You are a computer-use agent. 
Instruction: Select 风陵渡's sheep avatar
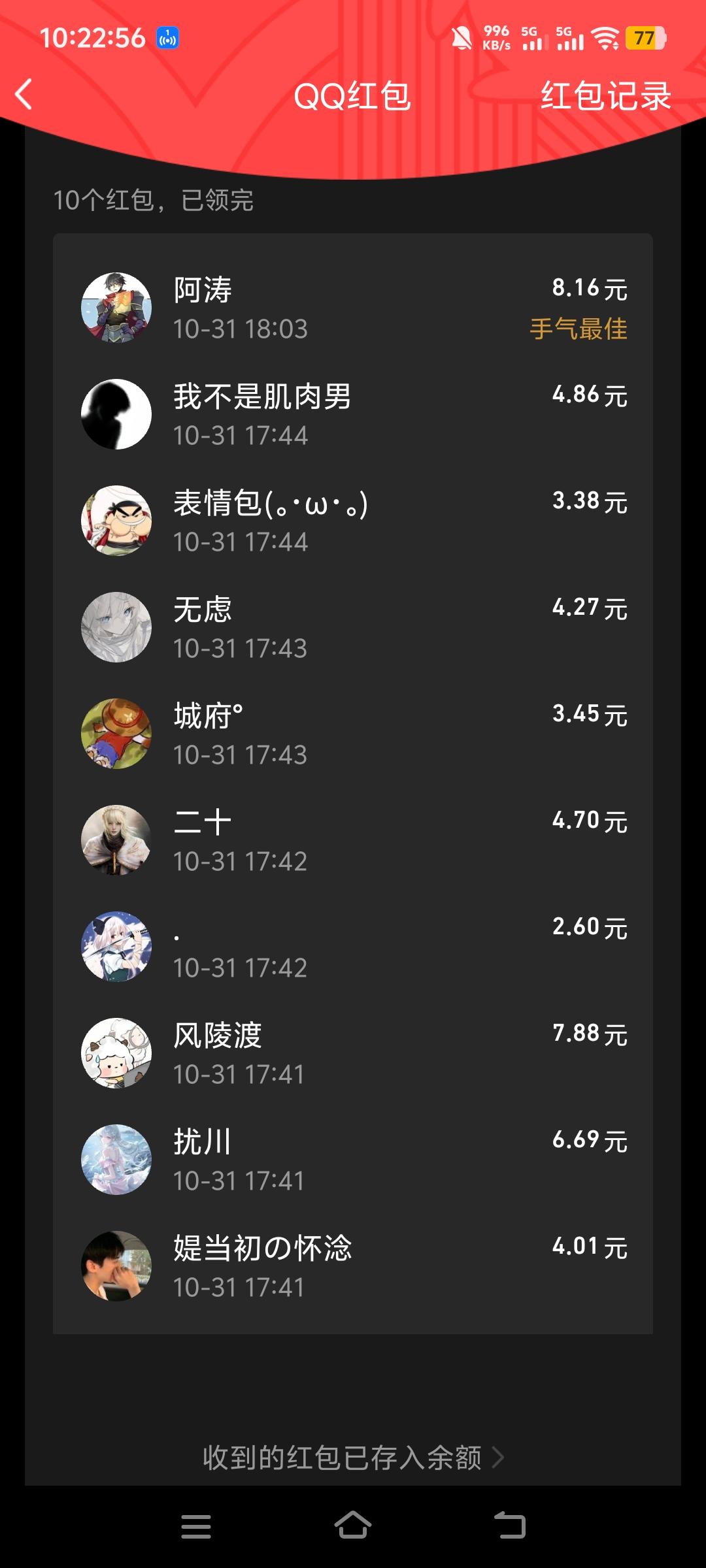pyautogui.click(x=116, y=1053)
